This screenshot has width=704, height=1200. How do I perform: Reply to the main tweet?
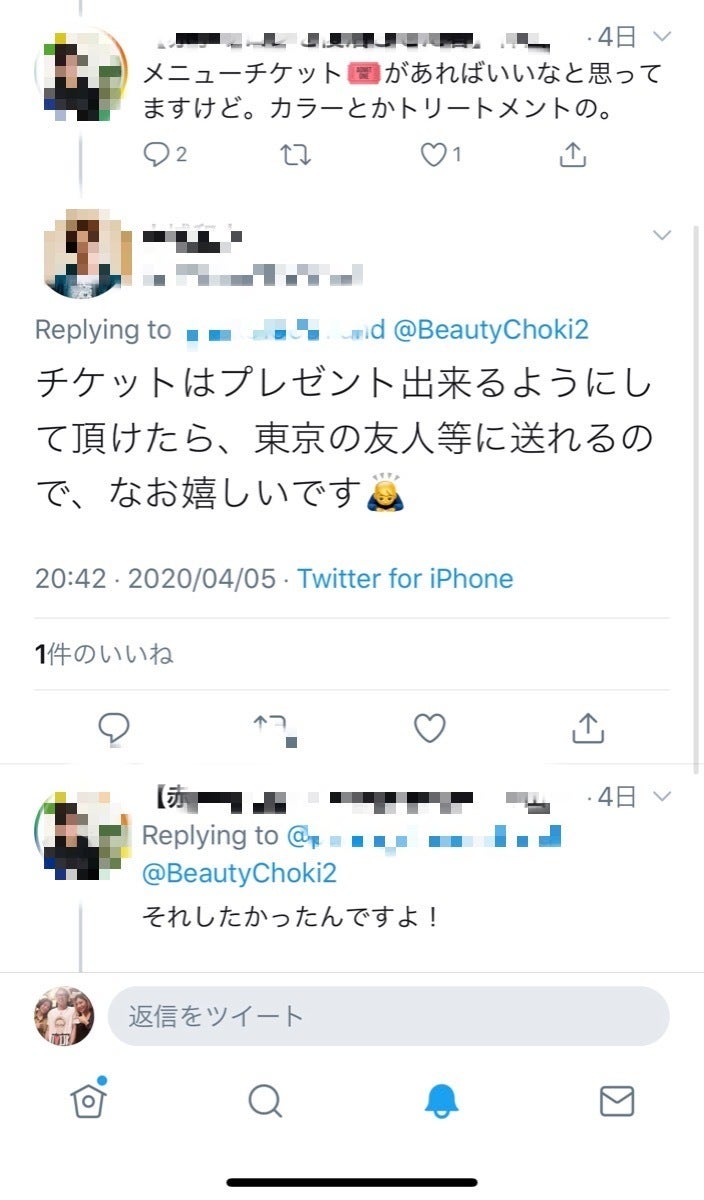click(x=115, y=729)
